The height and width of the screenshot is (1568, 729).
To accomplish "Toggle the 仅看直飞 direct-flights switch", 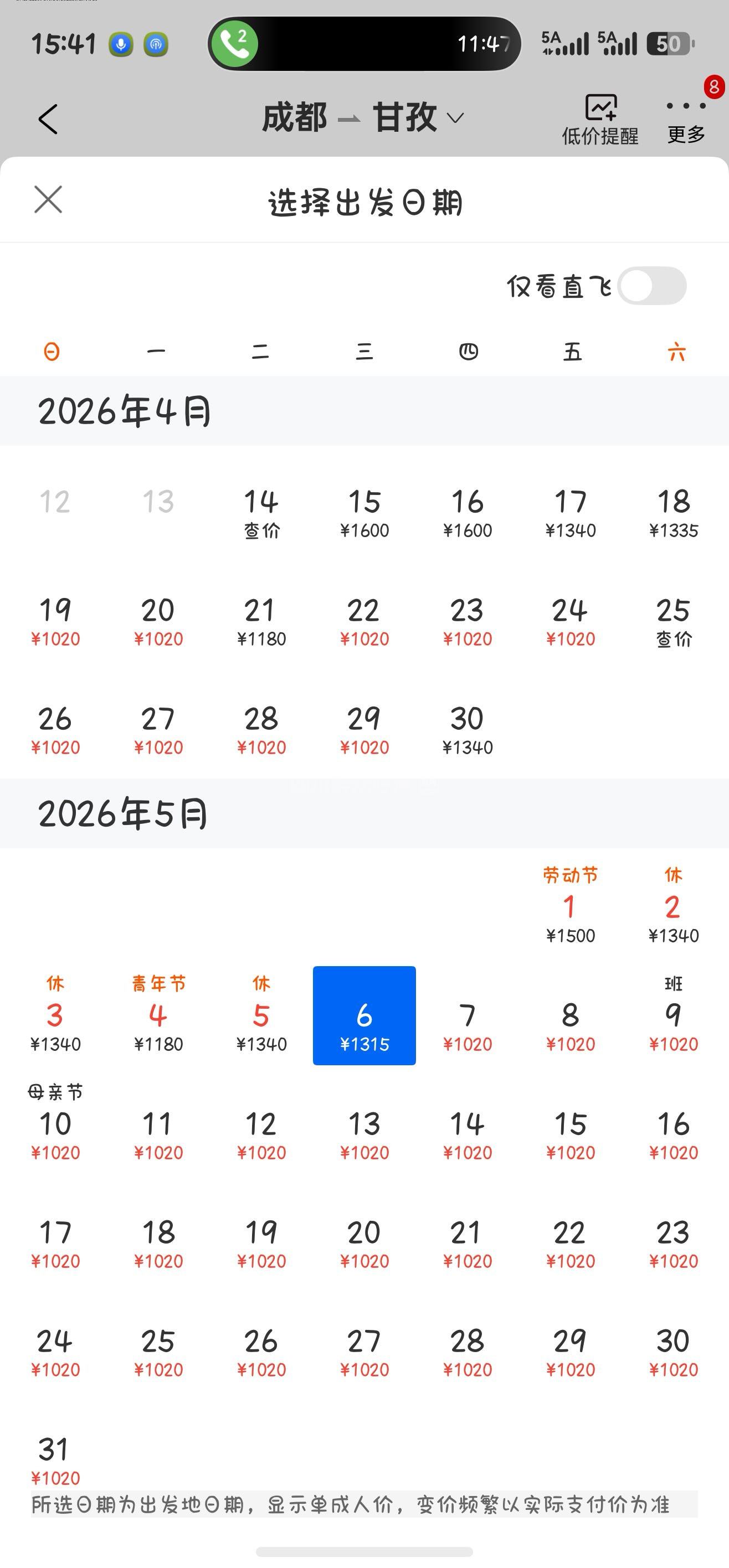I will 651,286.
